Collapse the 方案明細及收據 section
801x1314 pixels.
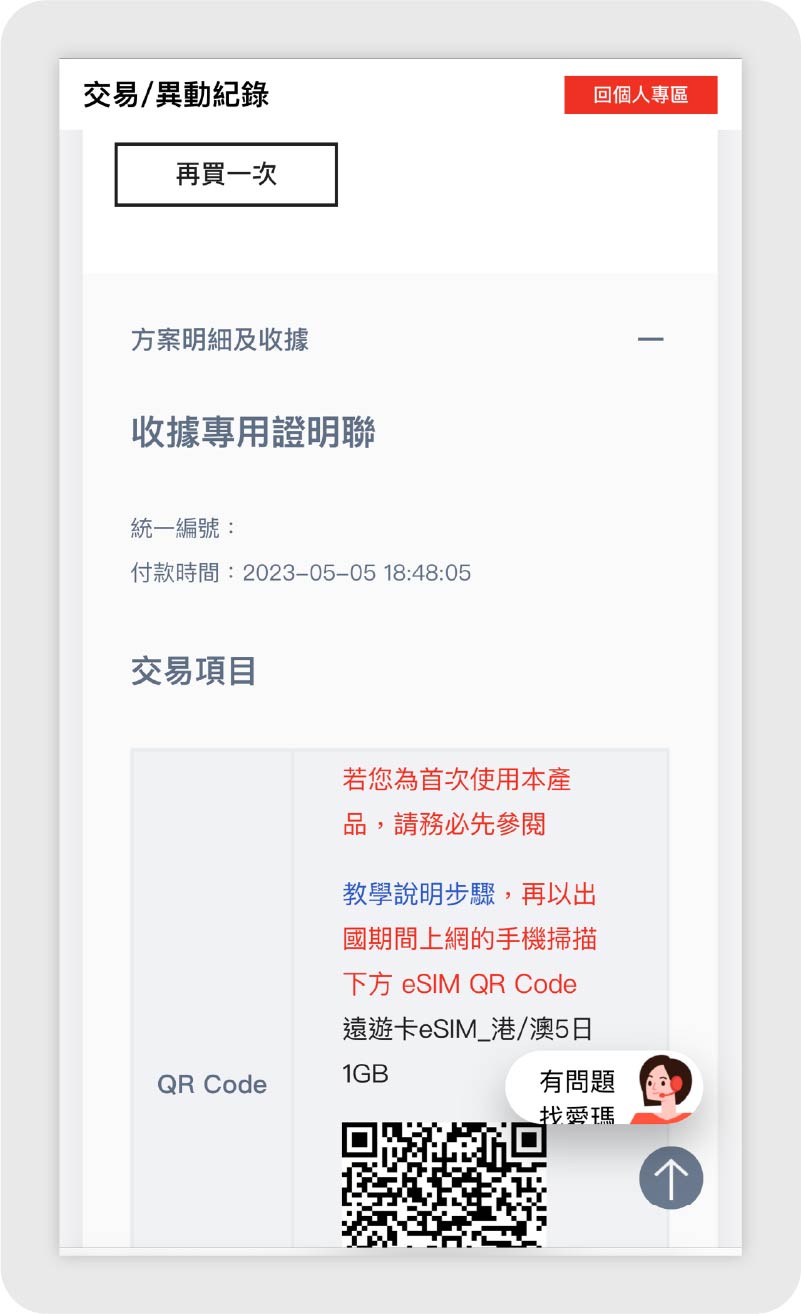(x=650, y=340)
